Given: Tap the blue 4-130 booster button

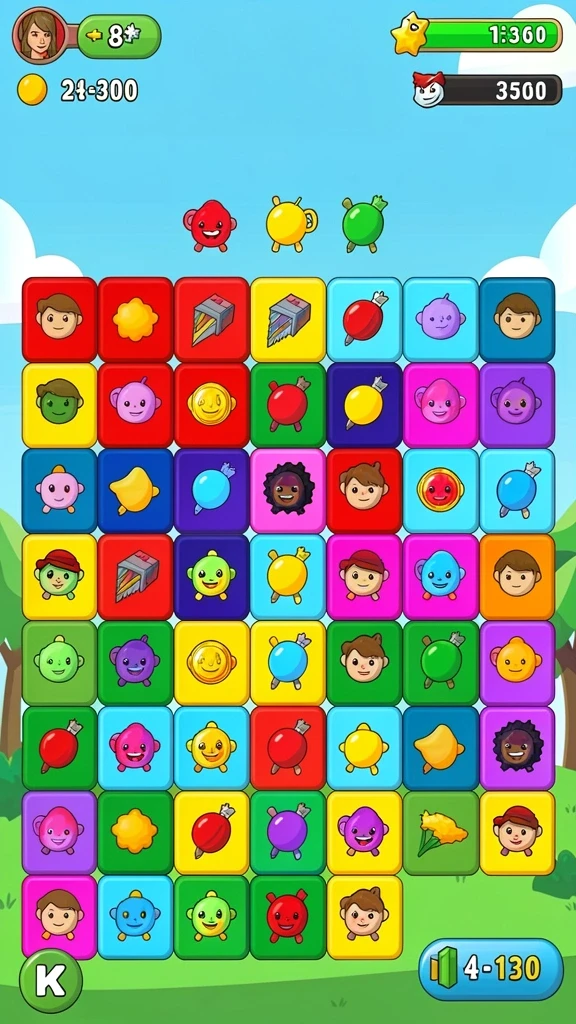Looking at the screenshot, I should coord(490,969).
